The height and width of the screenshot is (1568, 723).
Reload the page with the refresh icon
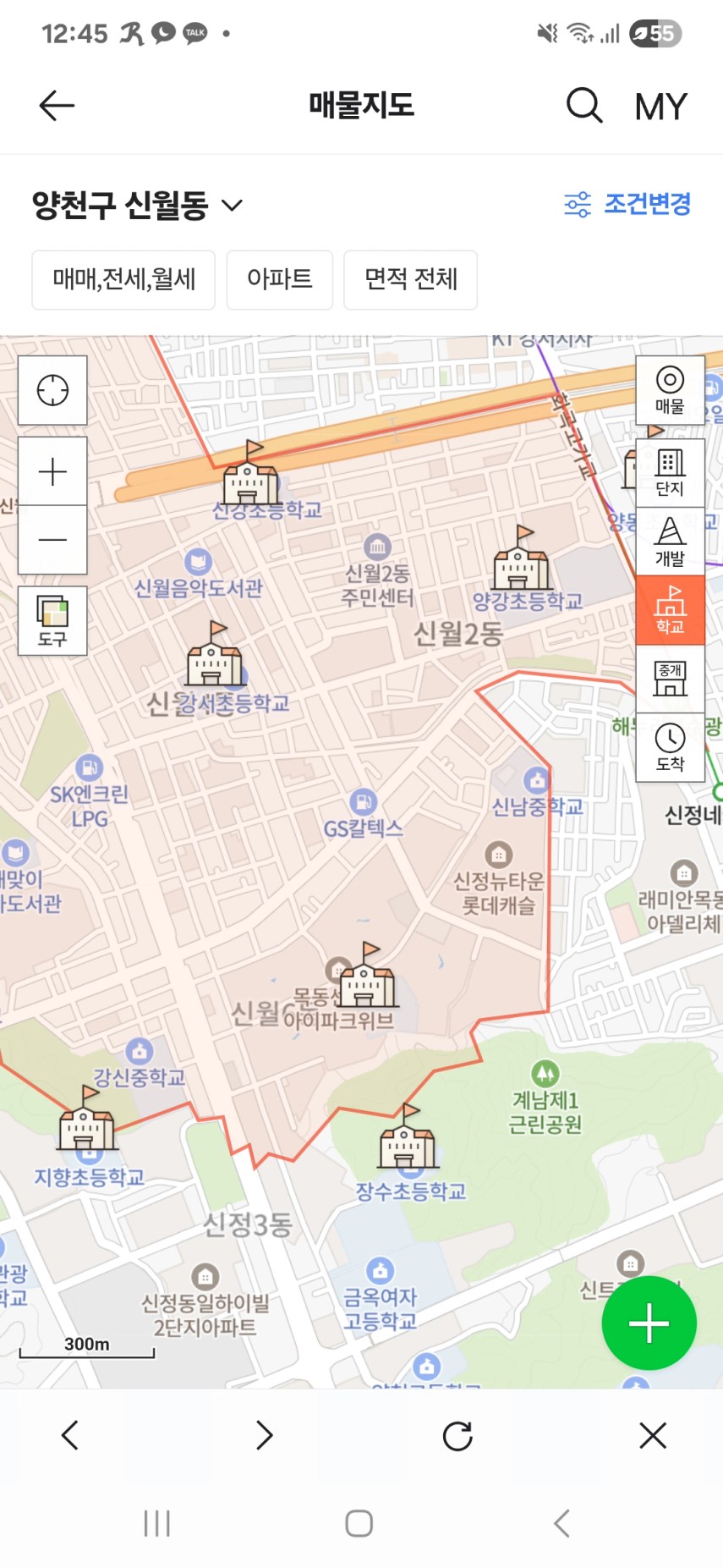click(x=457, y=1435)
